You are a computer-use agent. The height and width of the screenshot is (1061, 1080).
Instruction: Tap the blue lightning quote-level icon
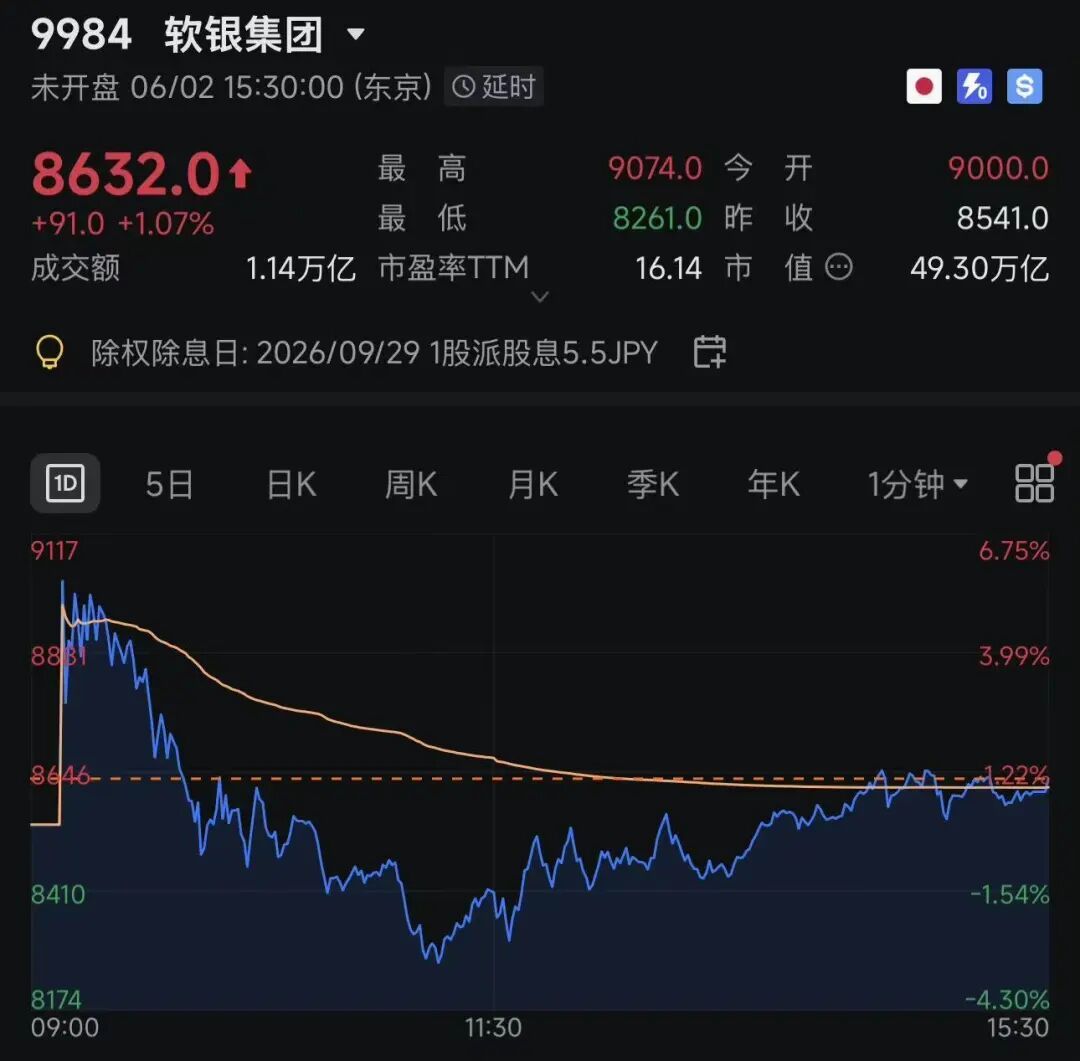[974, 87]
